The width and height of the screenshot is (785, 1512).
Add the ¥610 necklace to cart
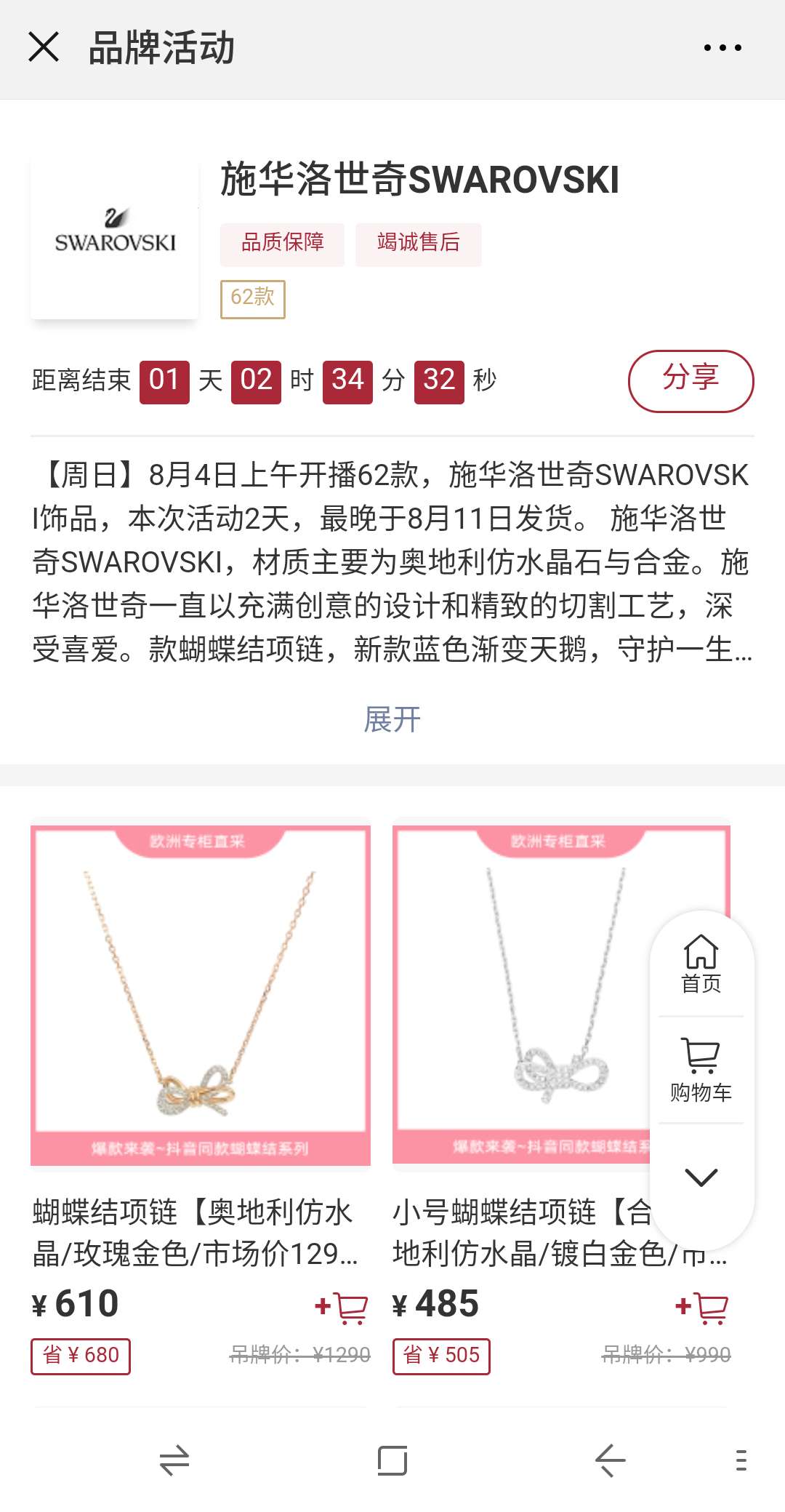[x=342, y=1308]
